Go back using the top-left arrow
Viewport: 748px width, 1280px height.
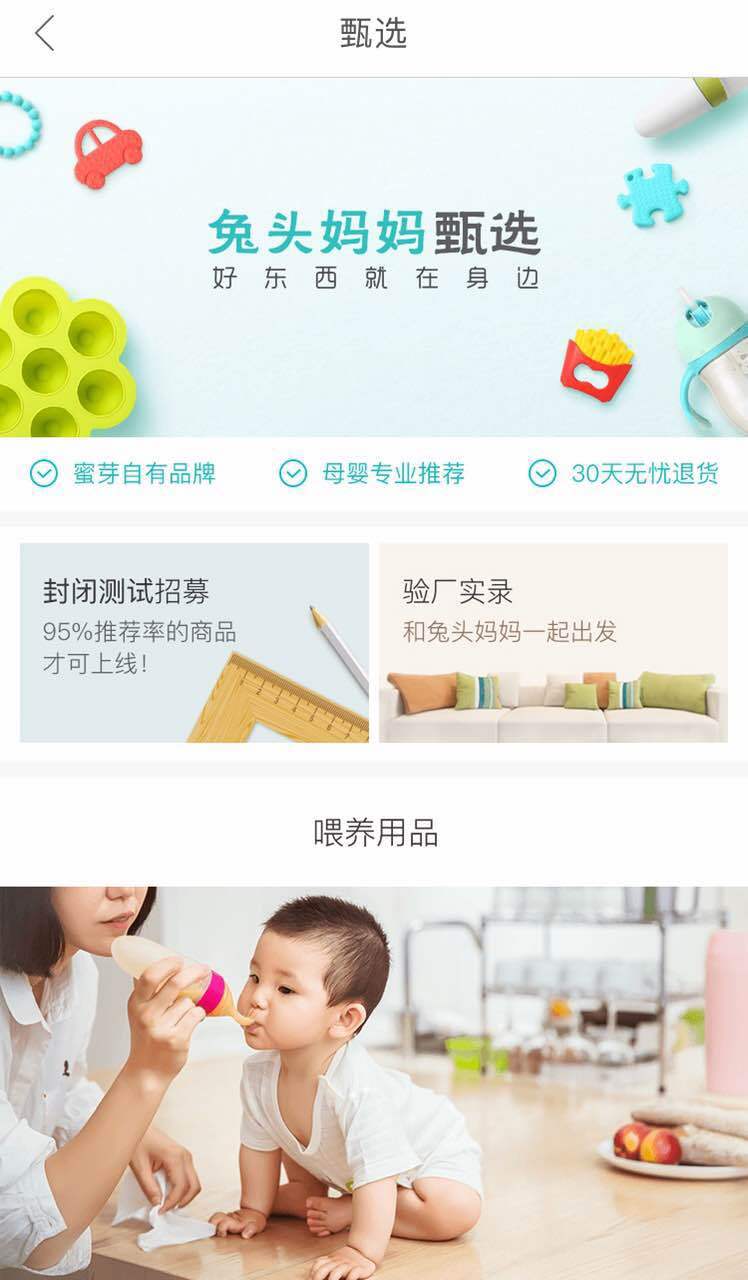click(x=44, y=34)
